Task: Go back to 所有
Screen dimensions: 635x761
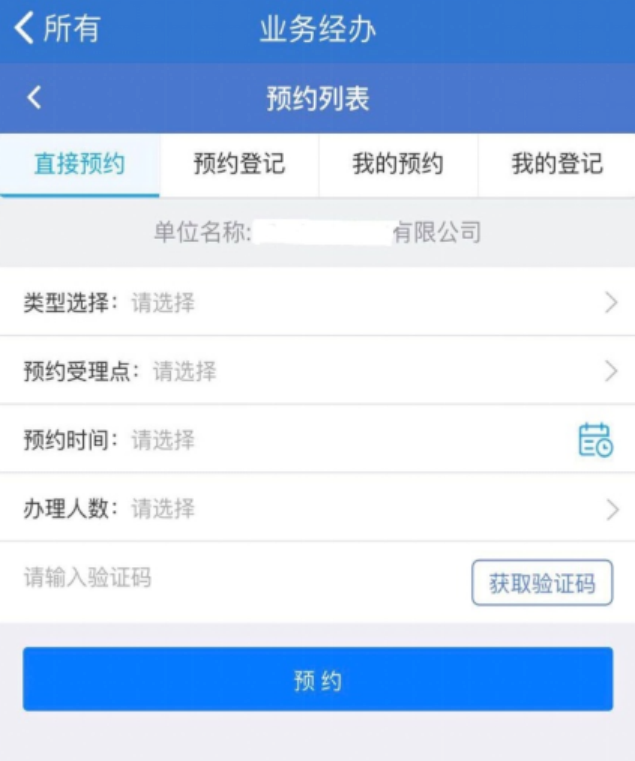Action: [x=56, y=29]
